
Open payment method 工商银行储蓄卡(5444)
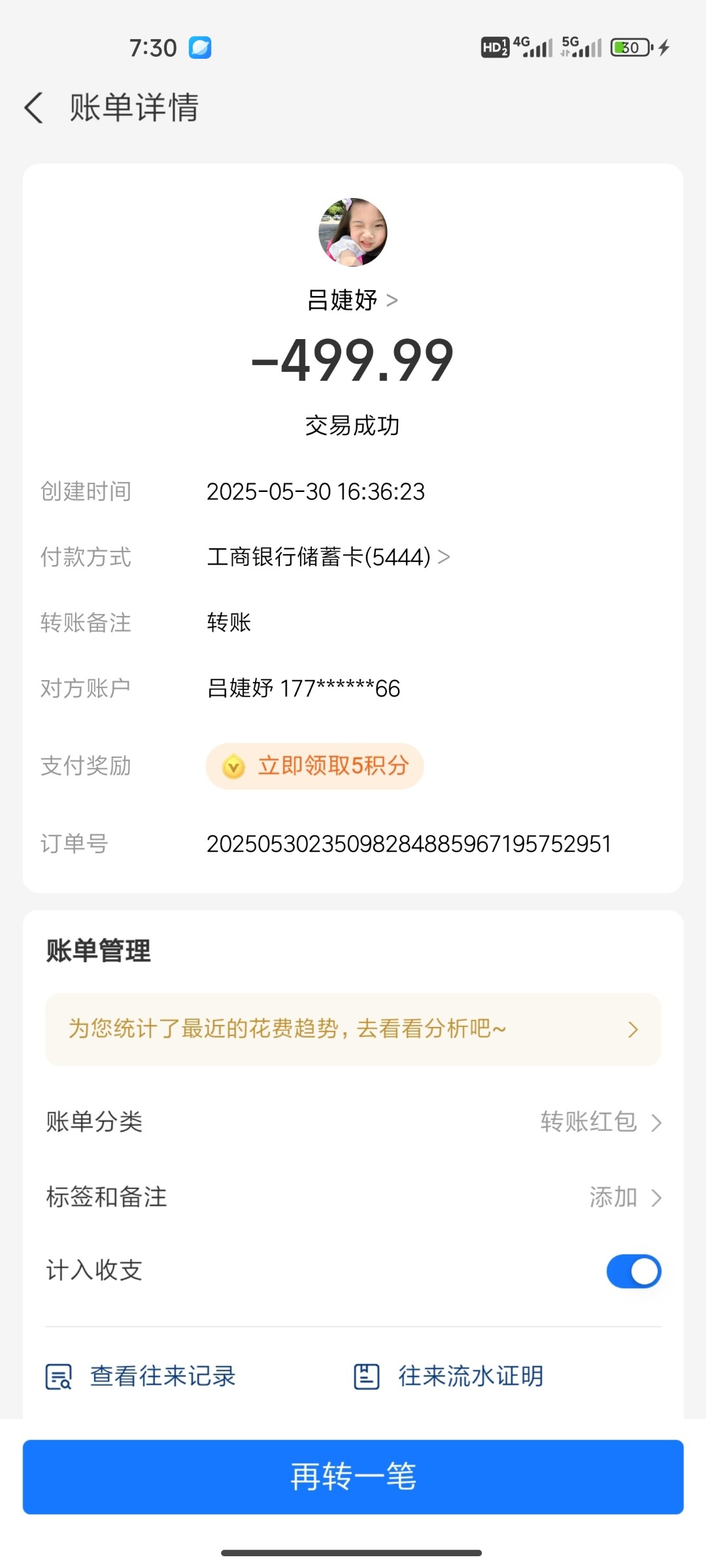pos(328,557)
